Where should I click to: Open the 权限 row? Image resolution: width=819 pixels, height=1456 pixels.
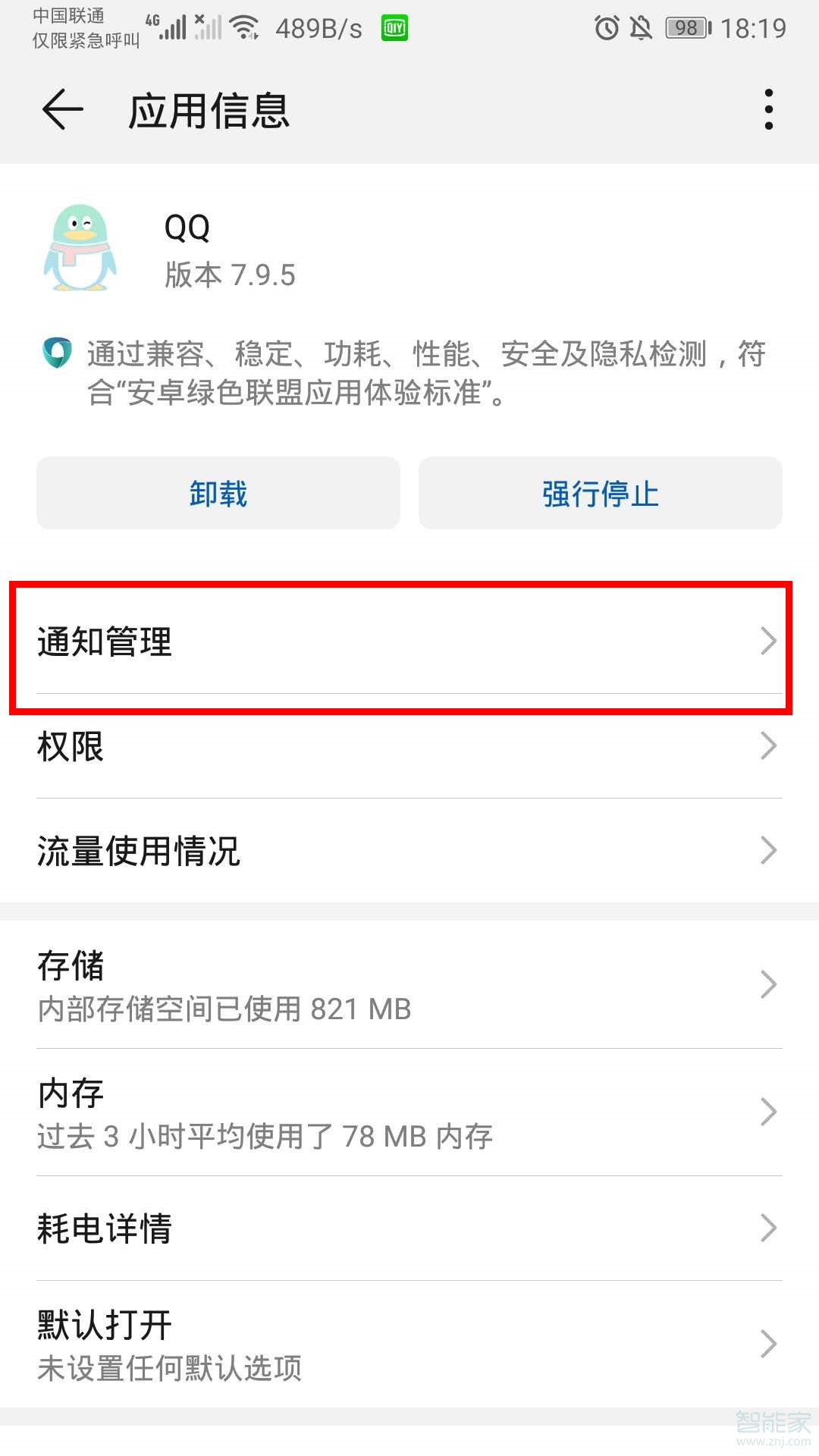[409, 746]
